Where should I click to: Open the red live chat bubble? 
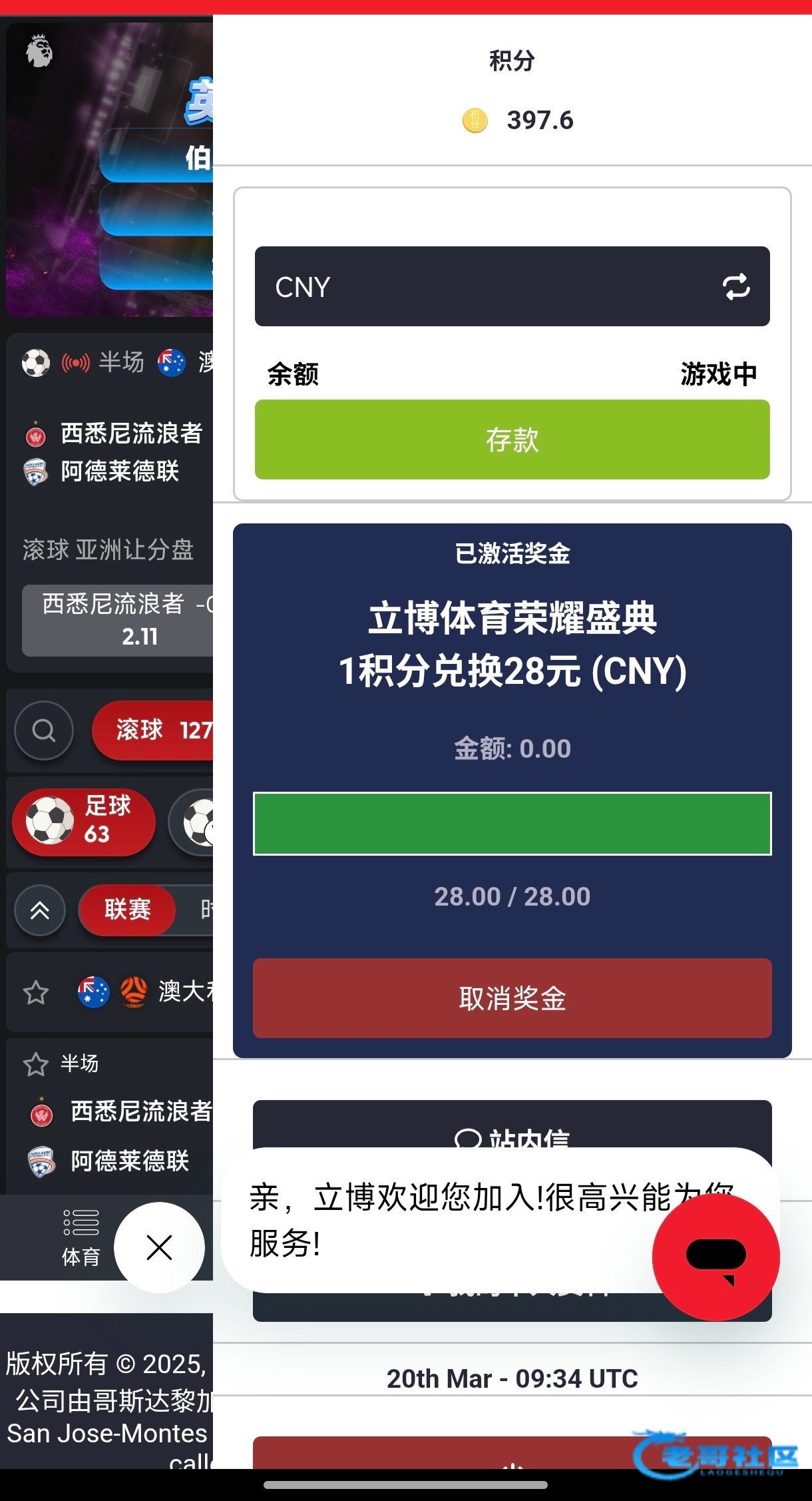pos(715,1257)
